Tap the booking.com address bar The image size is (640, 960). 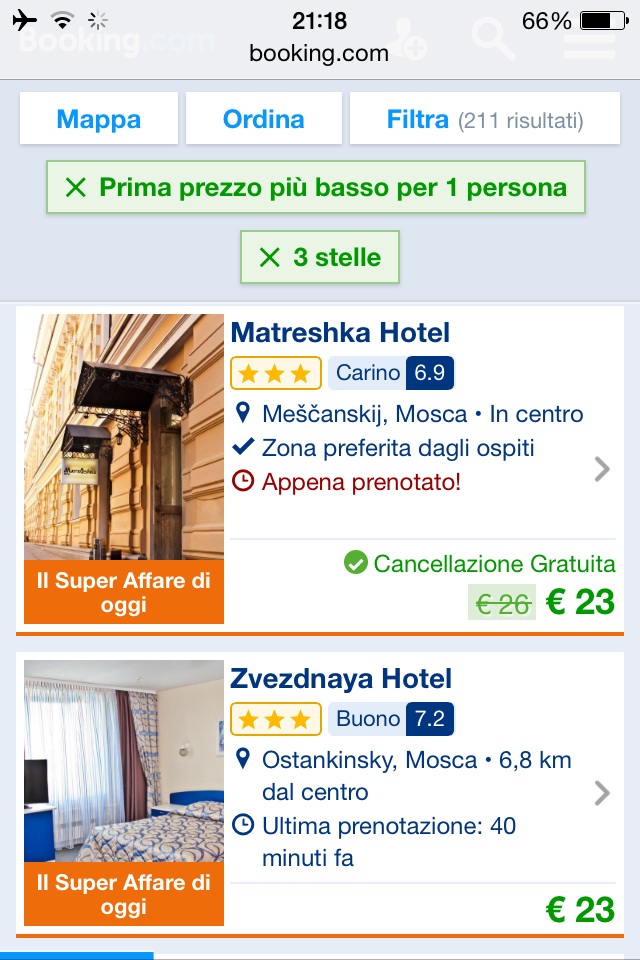319,53
